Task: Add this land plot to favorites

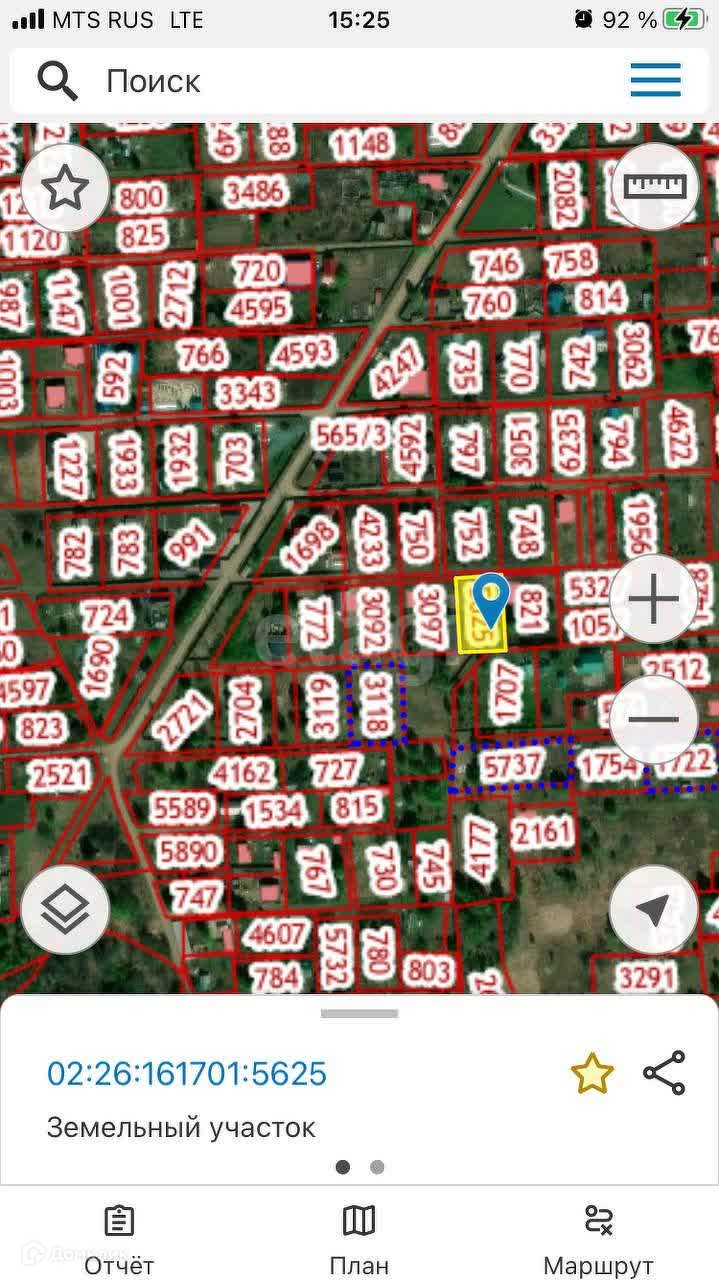Action: pos(591,1074)
